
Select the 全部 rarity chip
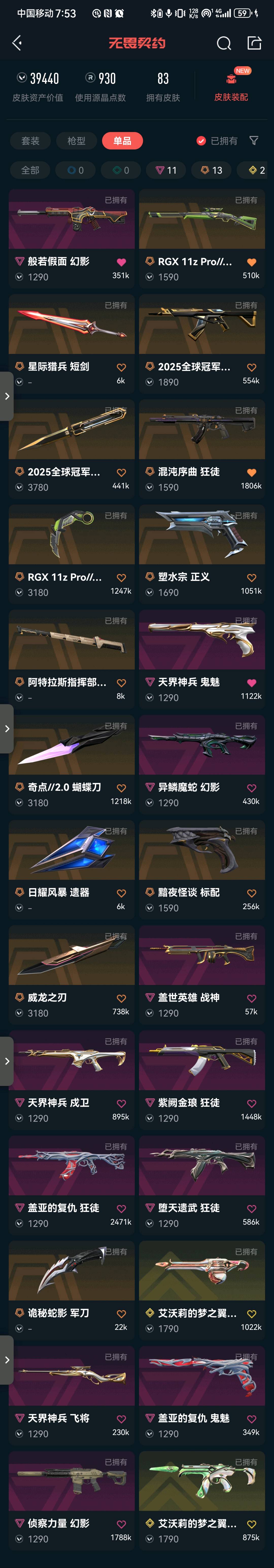pos(30,170)
